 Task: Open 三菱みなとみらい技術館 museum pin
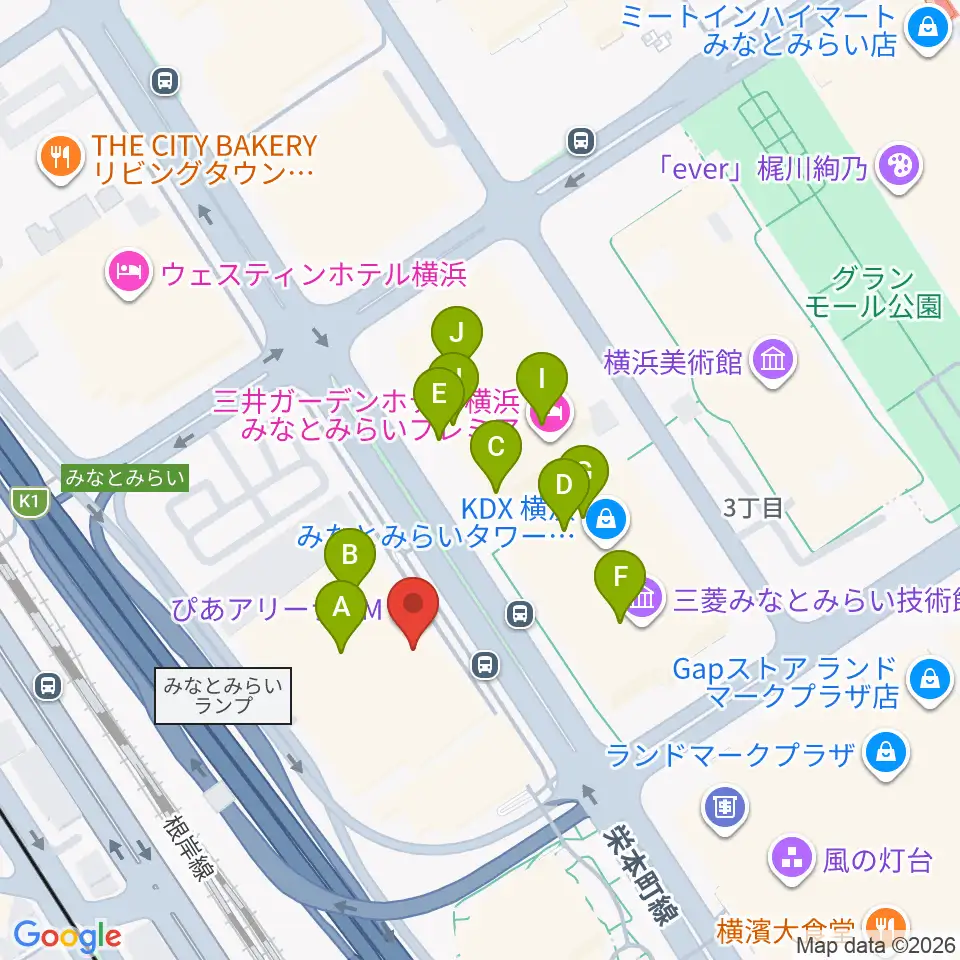[x=647, y=598]
